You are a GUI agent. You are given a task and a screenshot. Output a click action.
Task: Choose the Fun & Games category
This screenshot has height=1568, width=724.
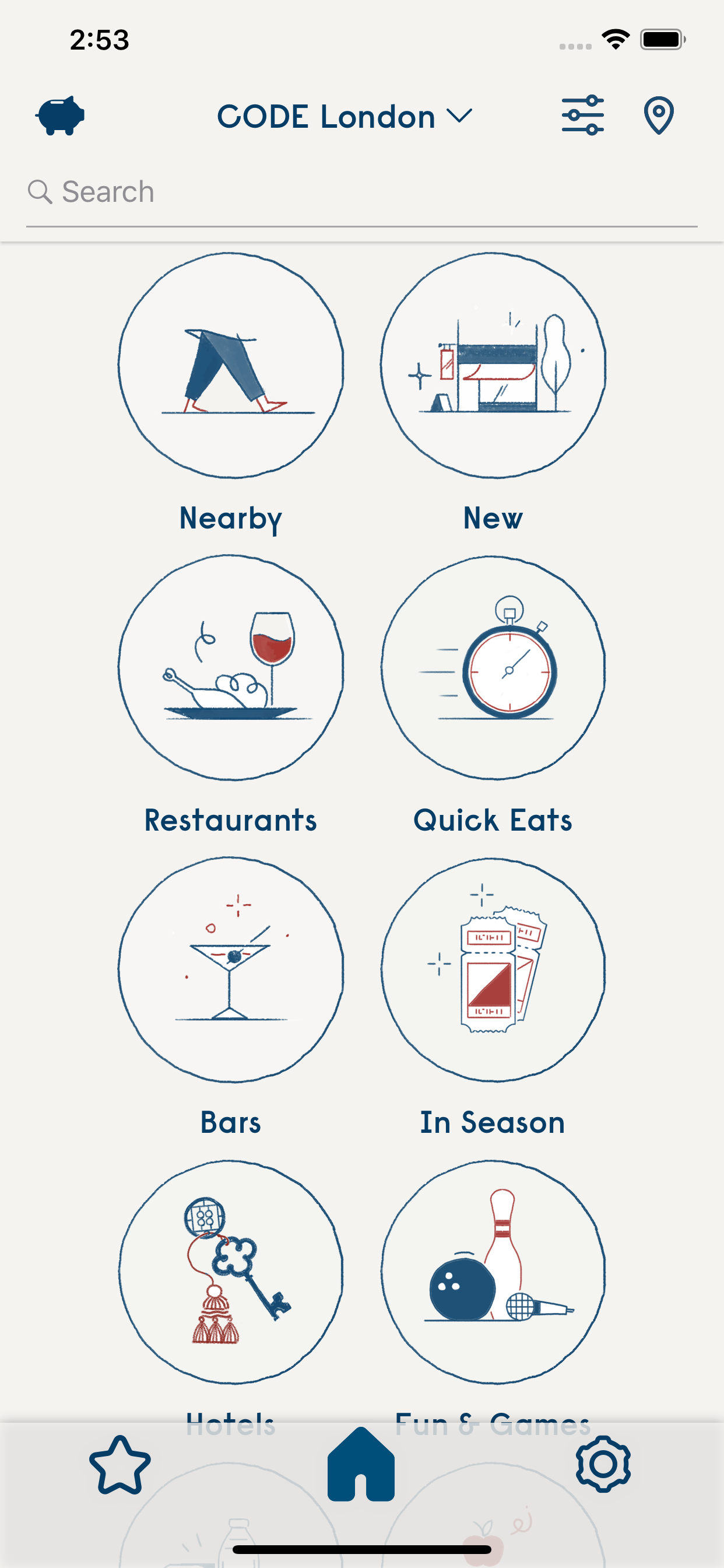point(493,1272)
